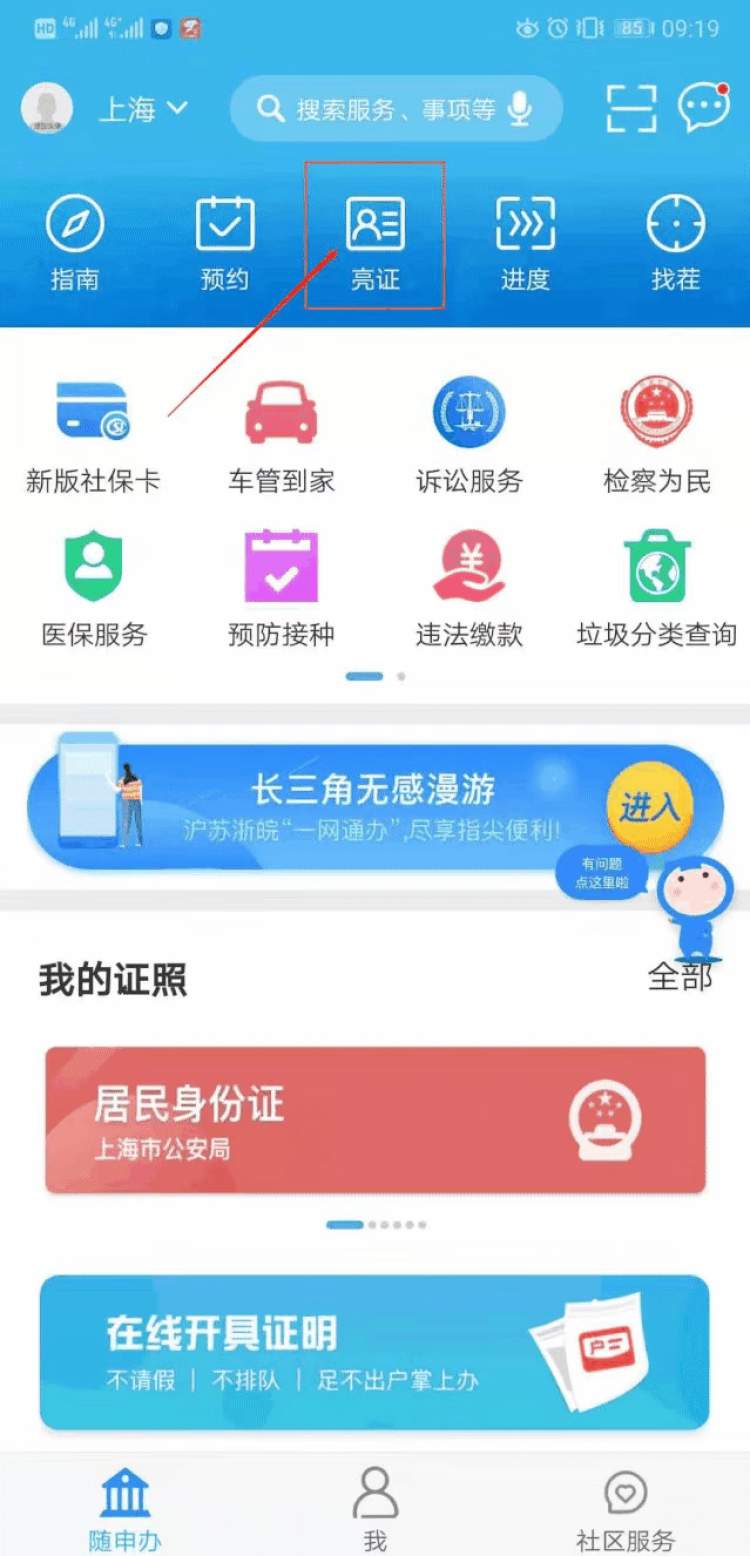
Task: Open 亮证 to show certificates
Action: click(375, 244)
